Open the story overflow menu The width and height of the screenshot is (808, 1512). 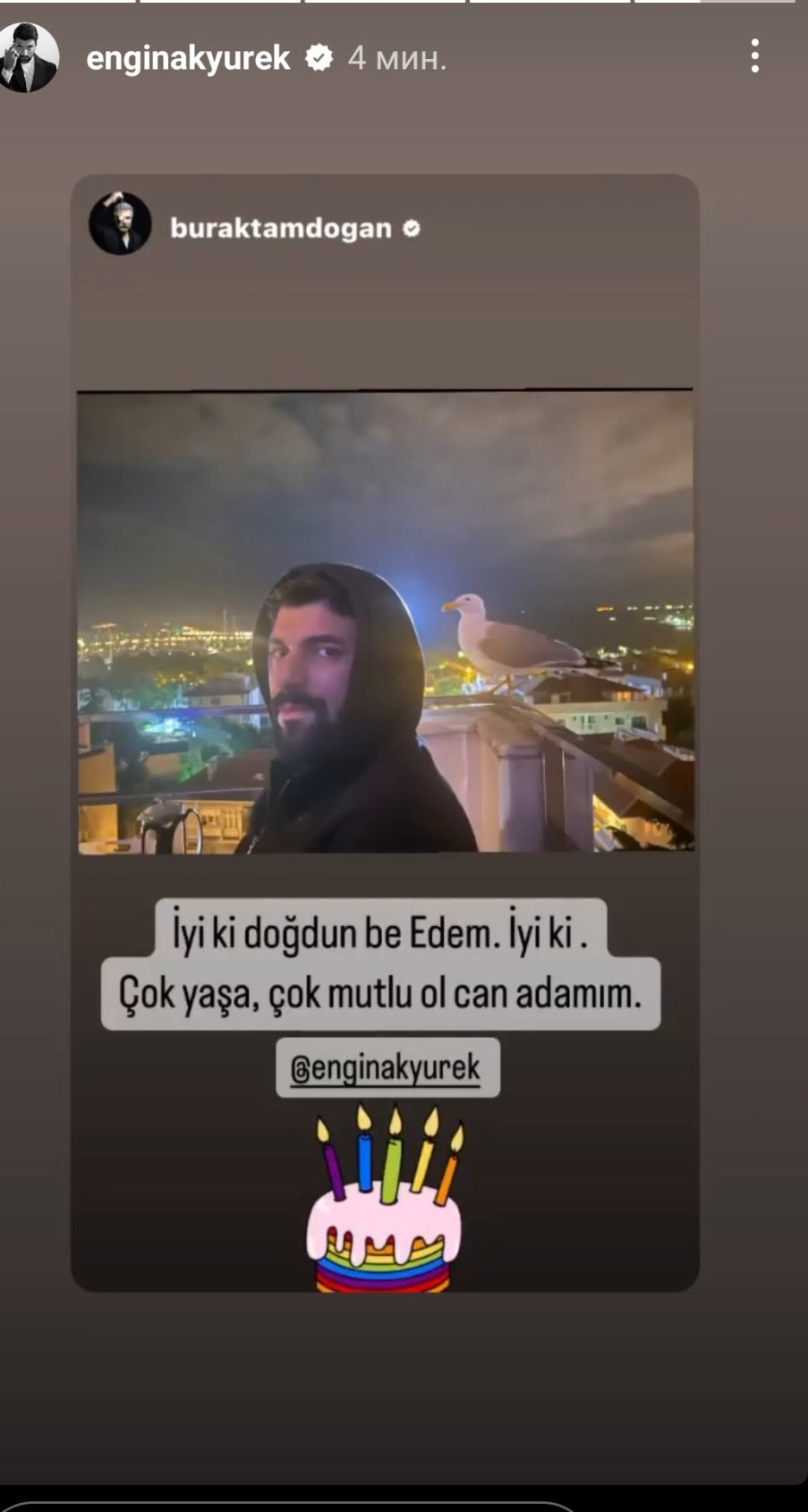[755, 56]
